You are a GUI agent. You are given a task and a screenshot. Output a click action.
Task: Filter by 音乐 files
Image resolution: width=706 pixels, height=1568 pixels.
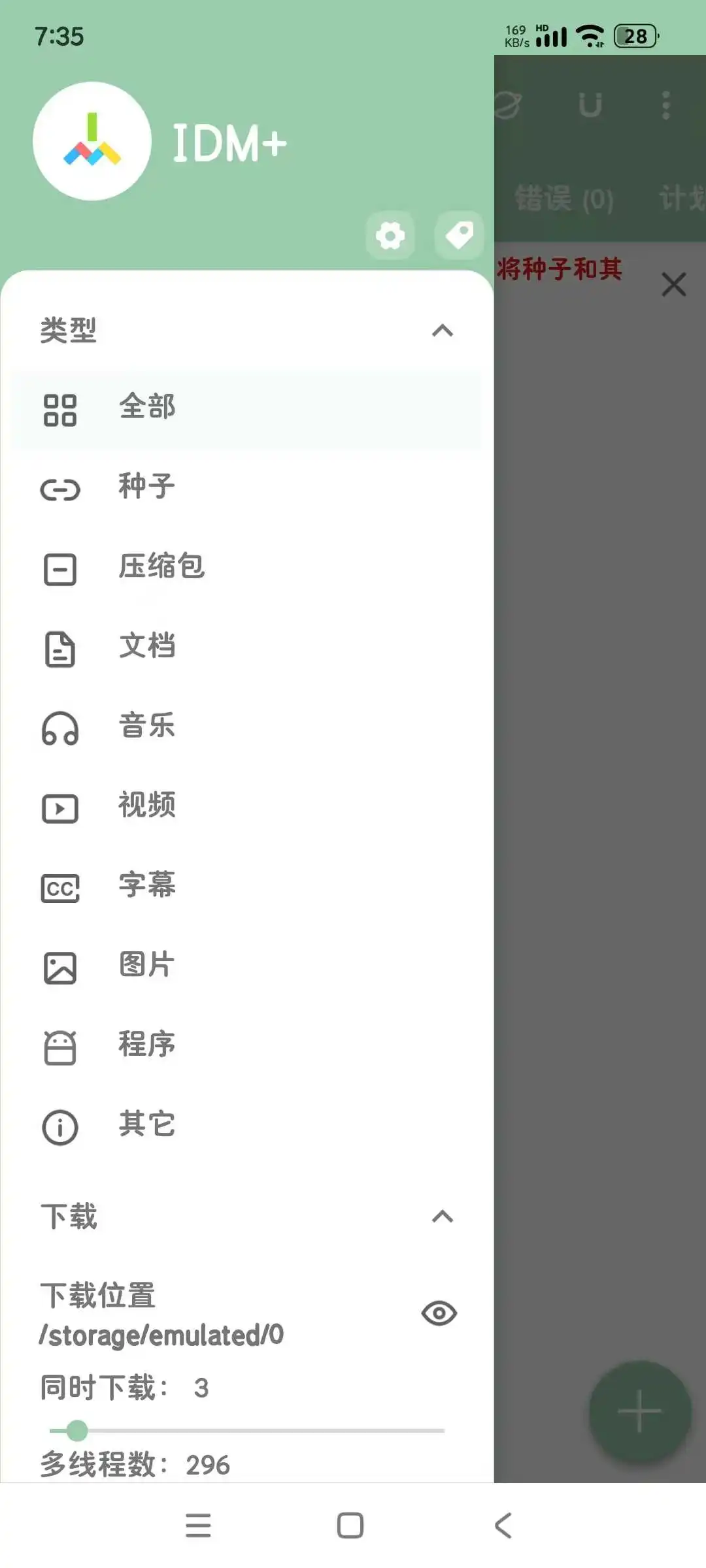(246, 727)
